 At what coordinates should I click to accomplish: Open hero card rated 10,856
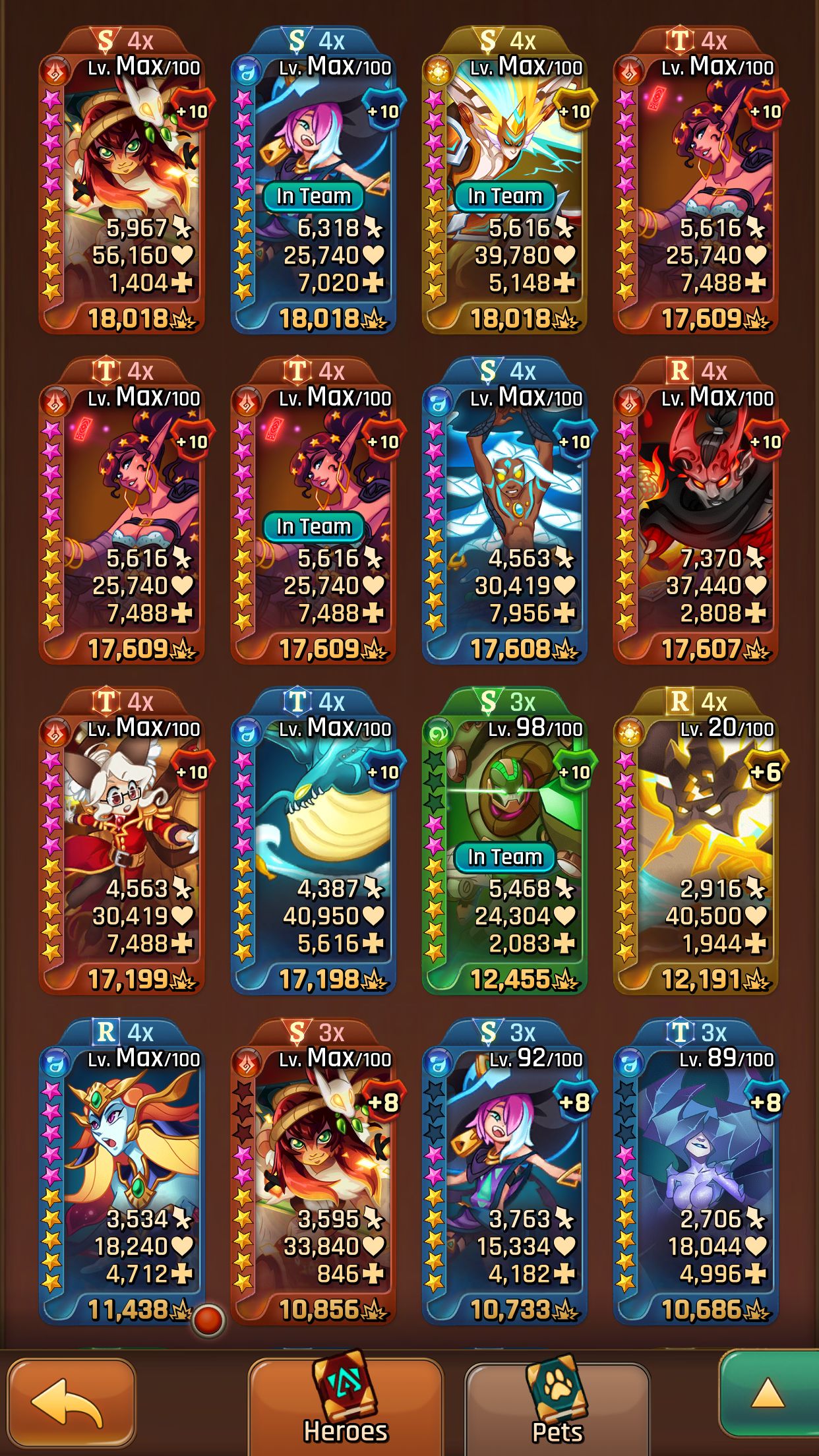click(x=313, y=1174)
